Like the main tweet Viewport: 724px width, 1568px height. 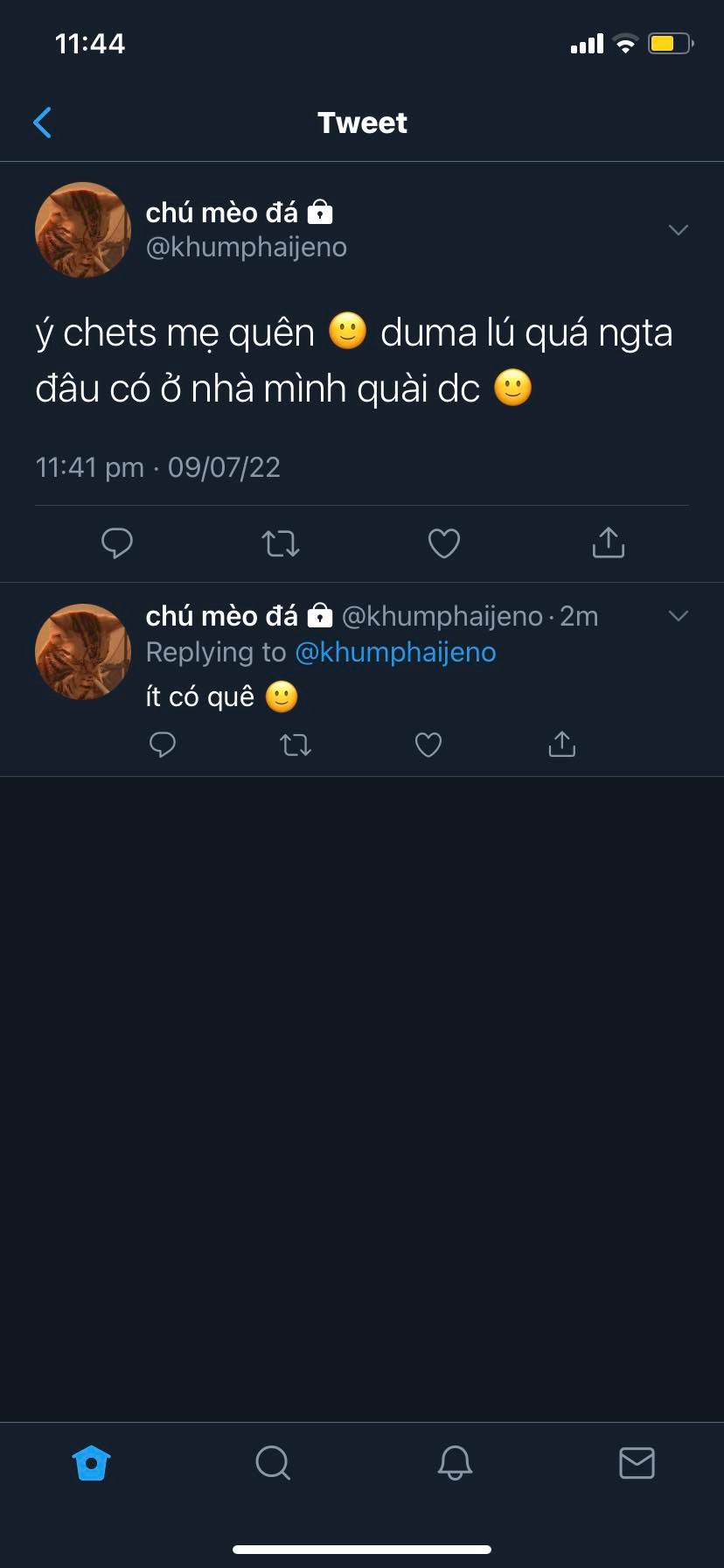click(x=444, y=543)
